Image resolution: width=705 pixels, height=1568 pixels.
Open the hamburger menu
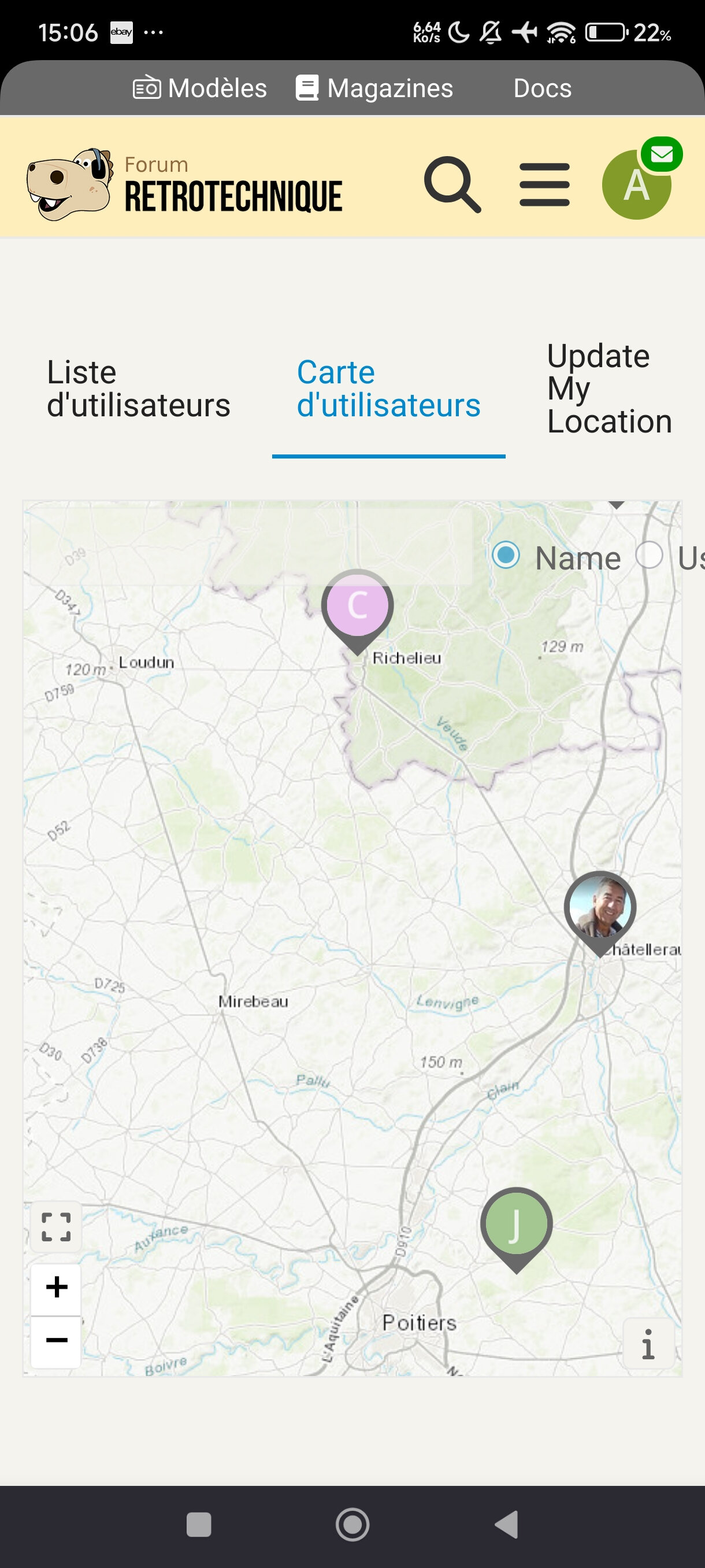tap(544, 184)
